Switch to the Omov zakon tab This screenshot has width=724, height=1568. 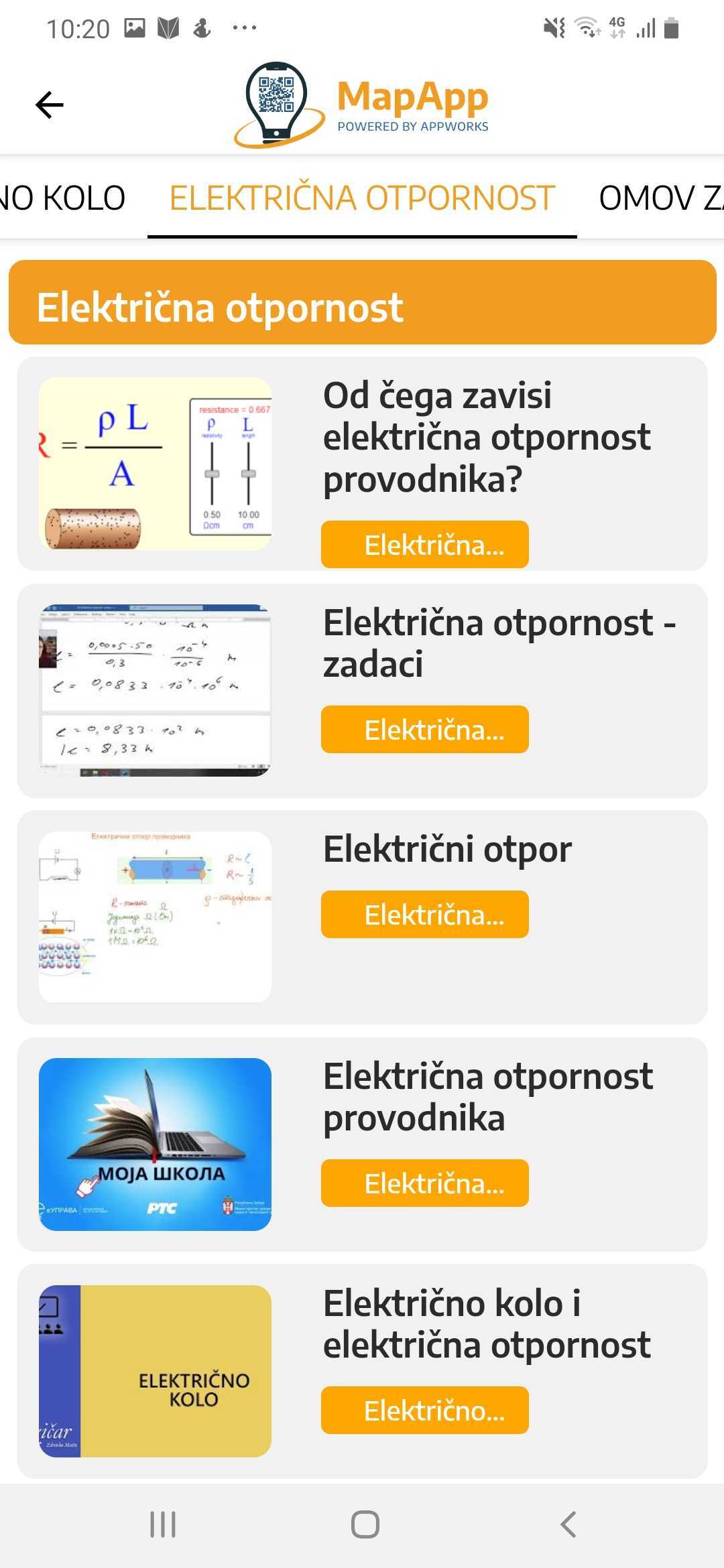click(660, 198)
